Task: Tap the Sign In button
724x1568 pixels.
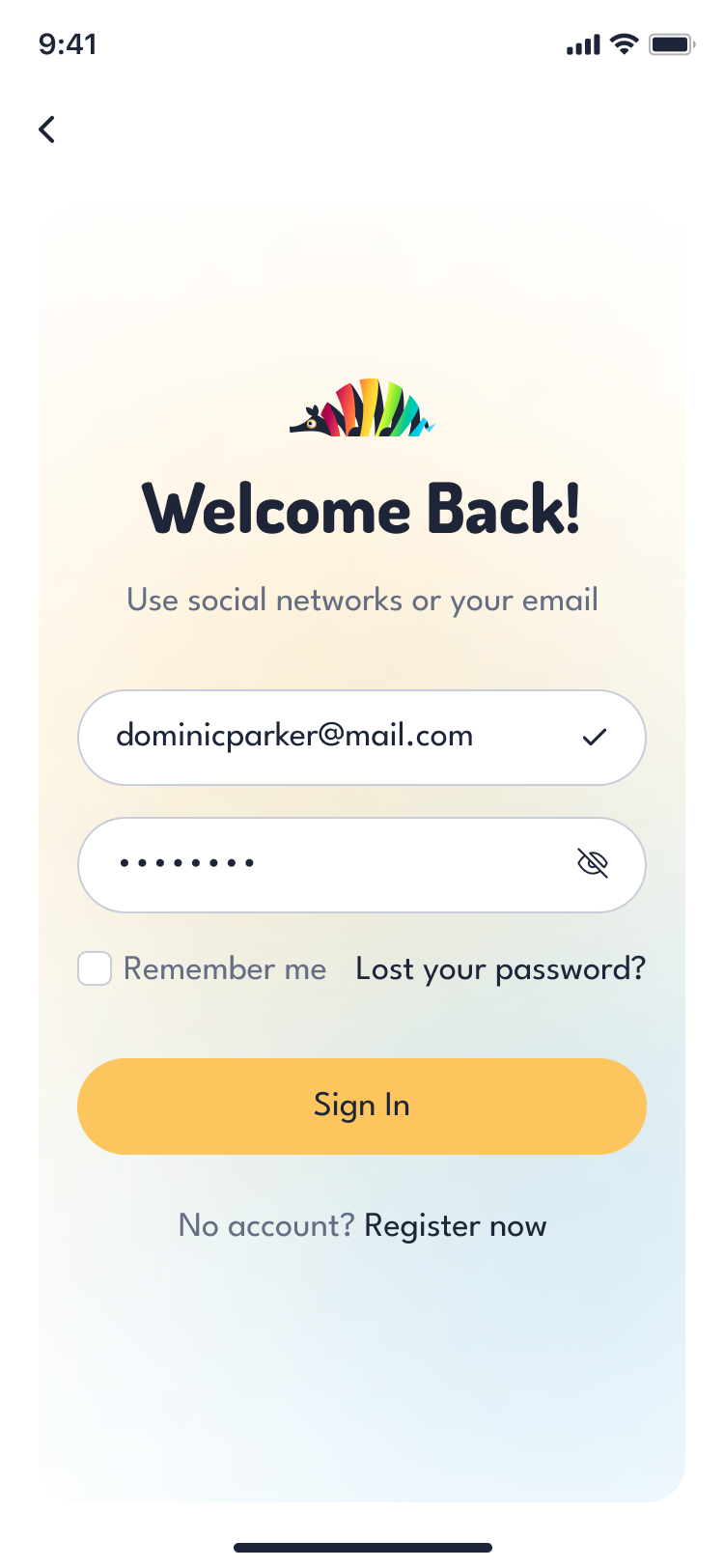Action: [x=362, y=1106]
